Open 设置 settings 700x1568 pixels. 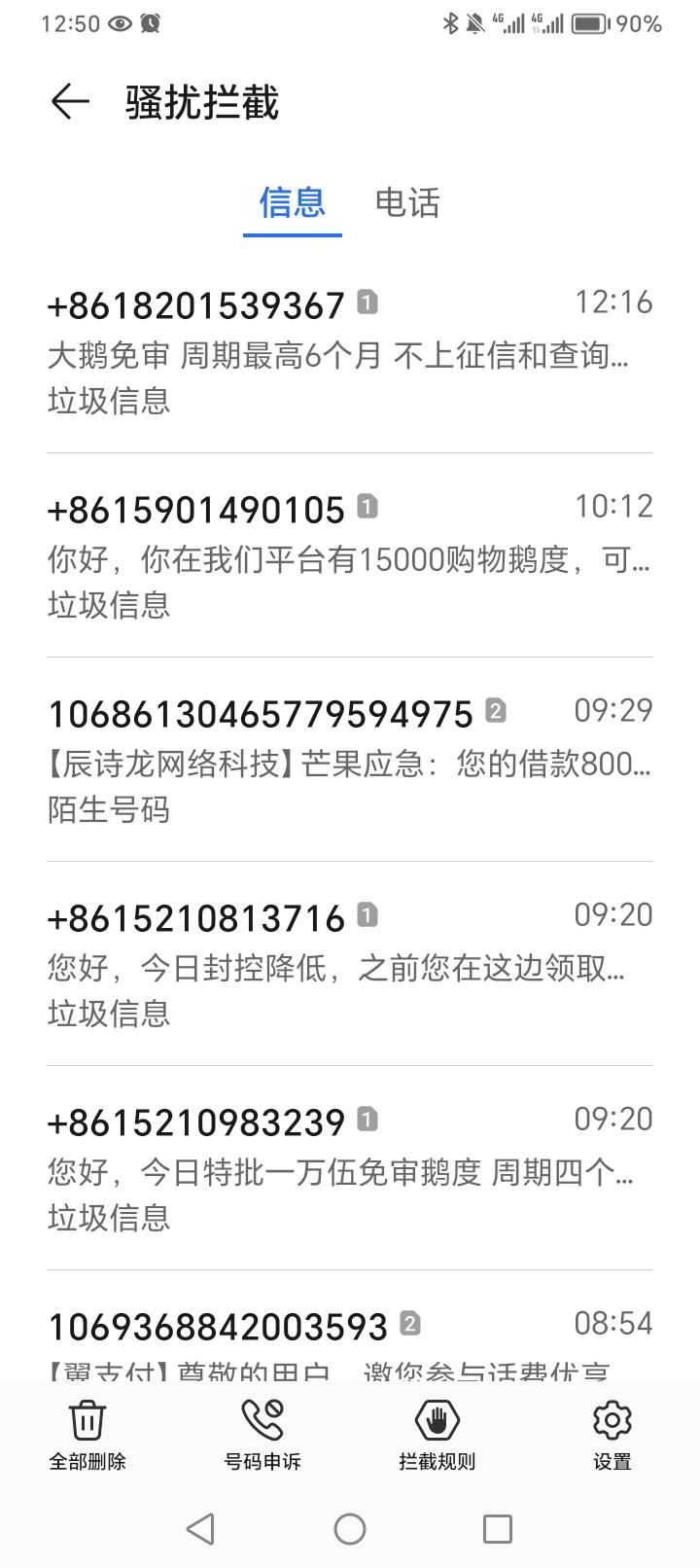(612, 1436)
